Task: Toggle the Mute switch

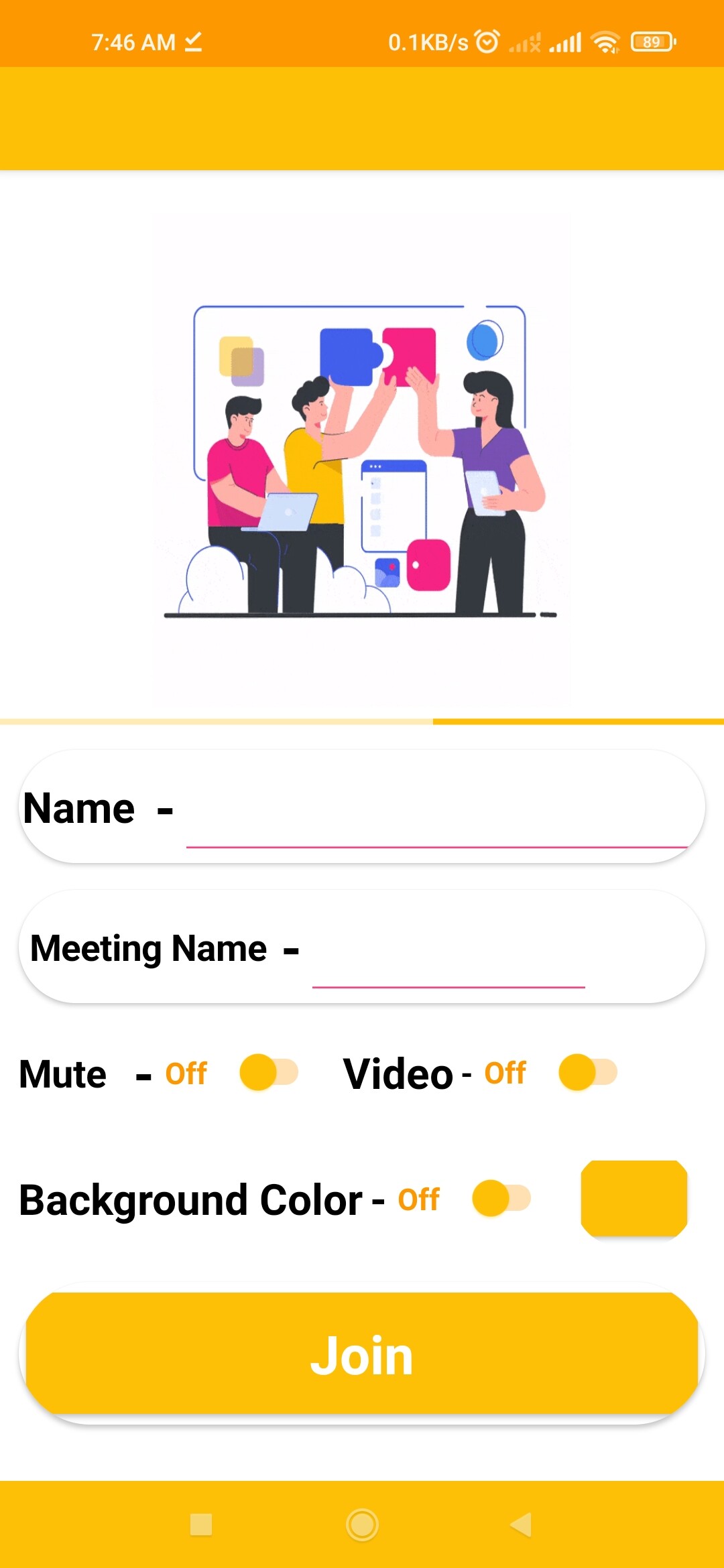Action: [x=268, y=1072]
